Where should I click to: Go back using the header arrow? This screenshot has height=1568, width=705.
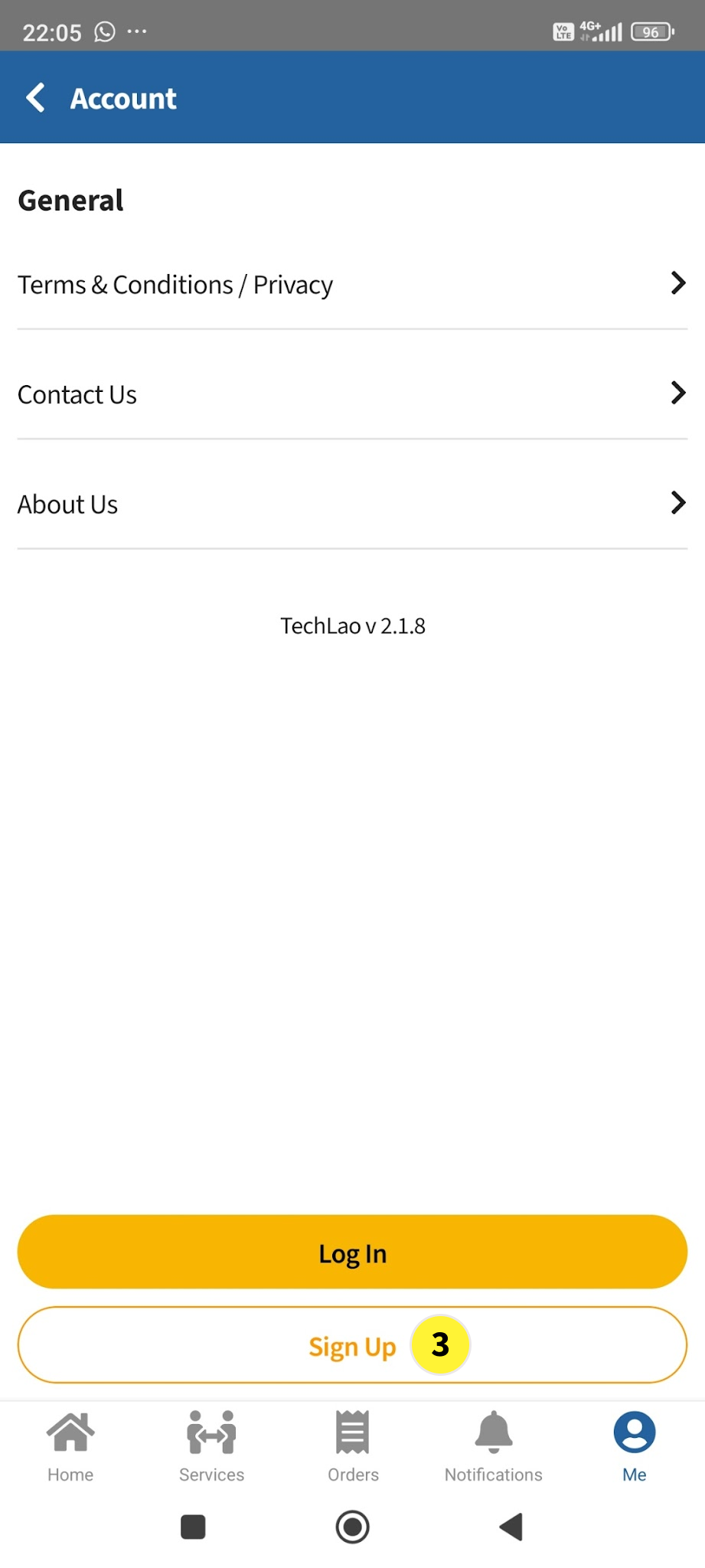point(36,98)
